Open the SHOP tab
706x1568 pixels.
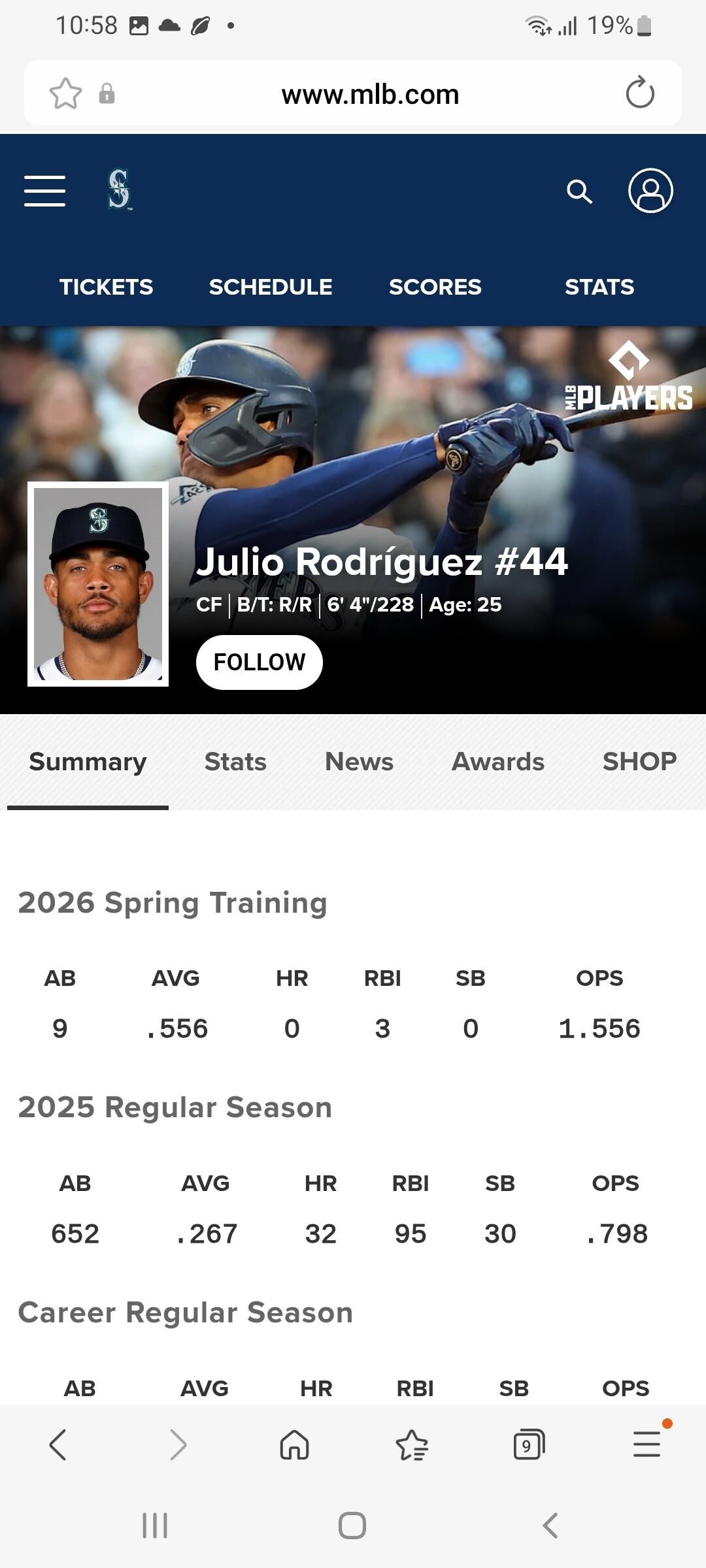tap(639, 762)
